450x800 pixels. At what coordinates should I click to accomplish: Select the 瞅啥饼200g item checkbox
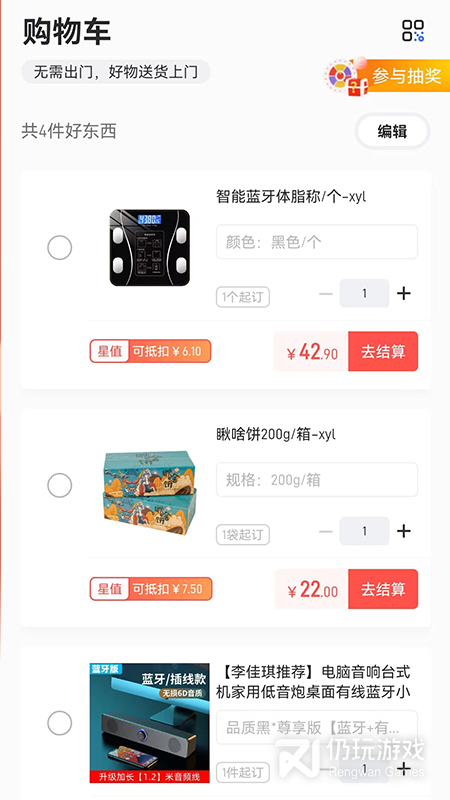coord(60,485)
